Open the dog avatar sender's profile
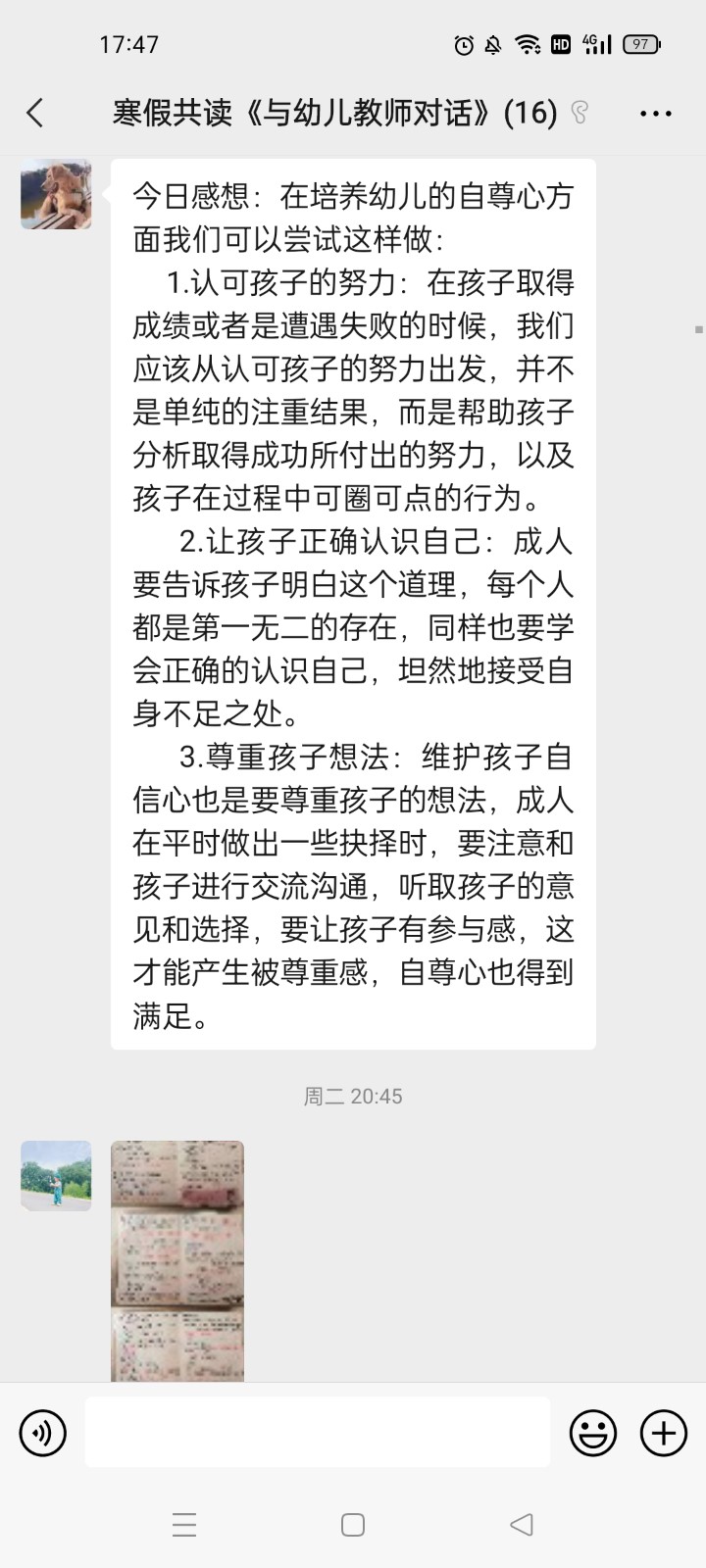706x1568 pixels. tap(56, 194)
